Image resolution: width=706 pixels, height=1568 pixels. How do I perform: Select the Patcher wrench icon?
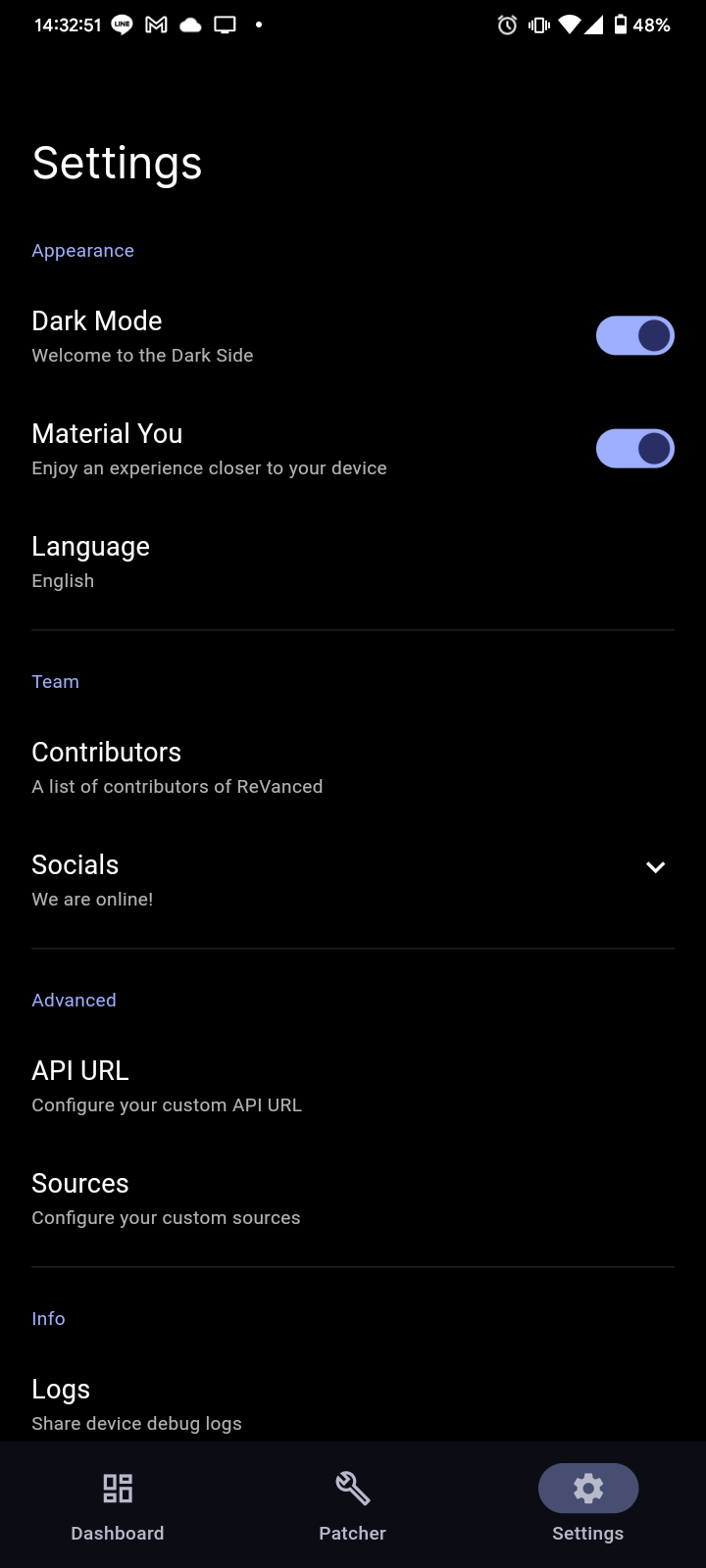(x=352, y=1488)
